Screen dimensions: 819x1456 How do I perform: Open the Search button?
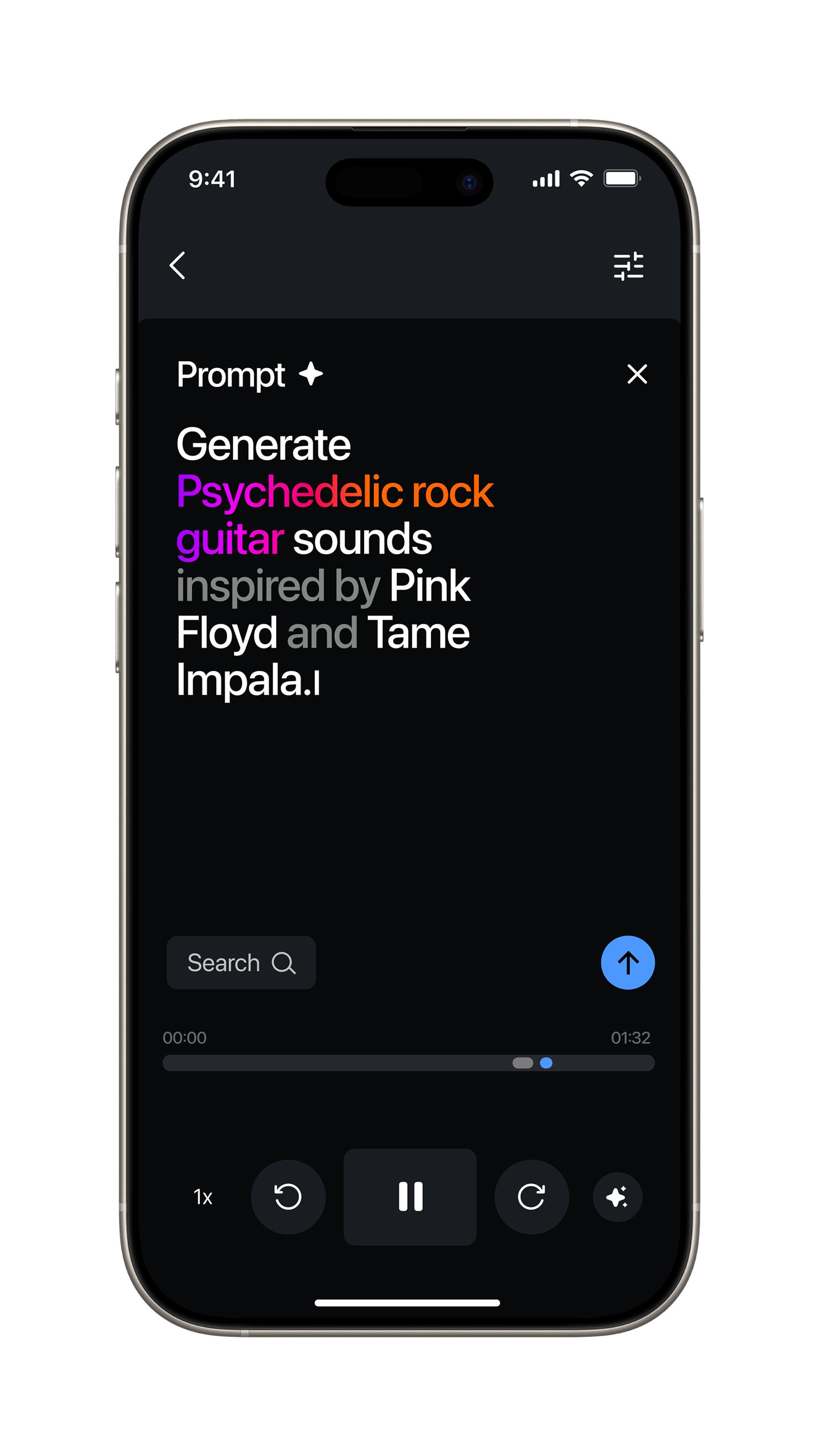click(x=241, y=963)
